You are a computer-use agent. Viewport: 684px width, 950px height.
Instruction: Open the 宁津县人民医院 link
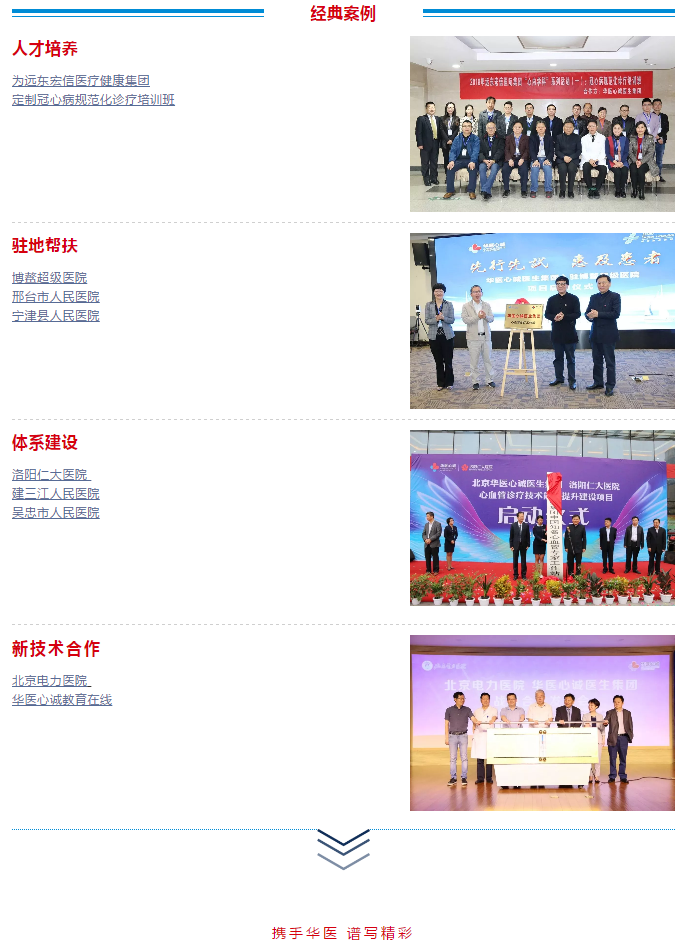pyautogui.click(x=56, y=316)
